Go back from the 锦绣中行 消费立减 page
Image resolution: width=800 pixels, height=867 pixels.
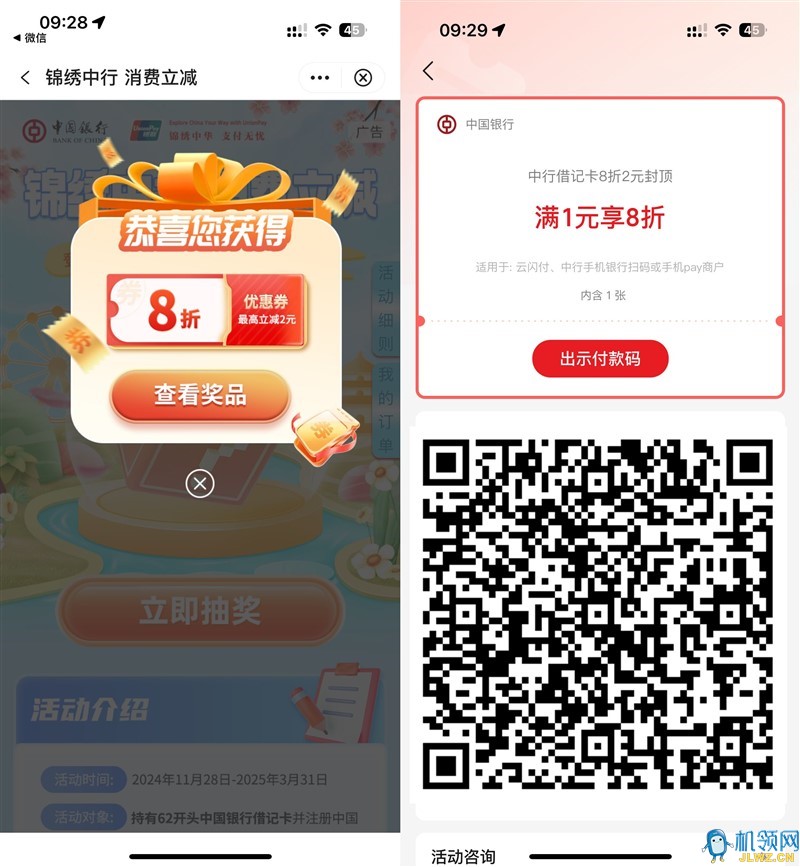click(x=26, y=78)
